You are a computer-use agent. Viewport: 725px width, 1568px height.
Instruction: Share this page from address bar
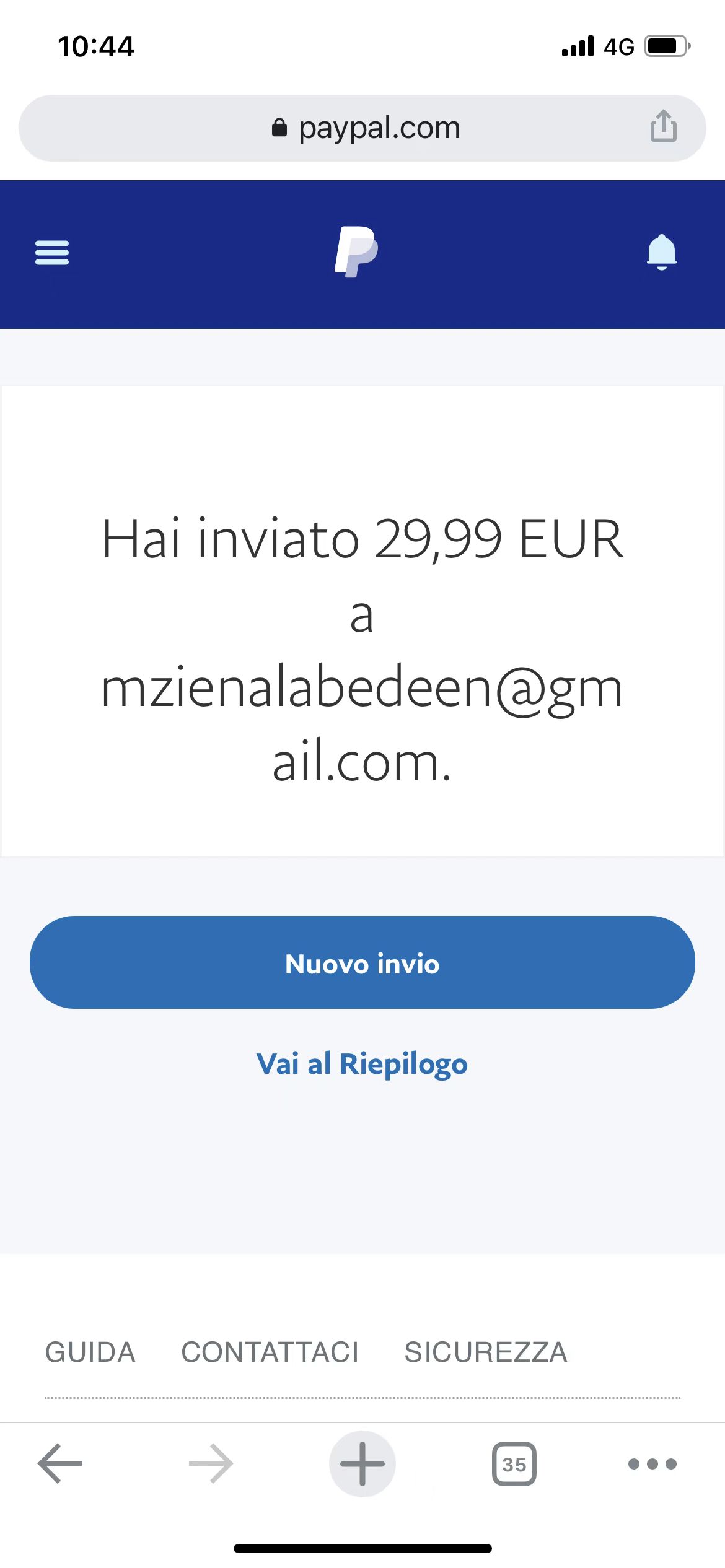[663, 126]
